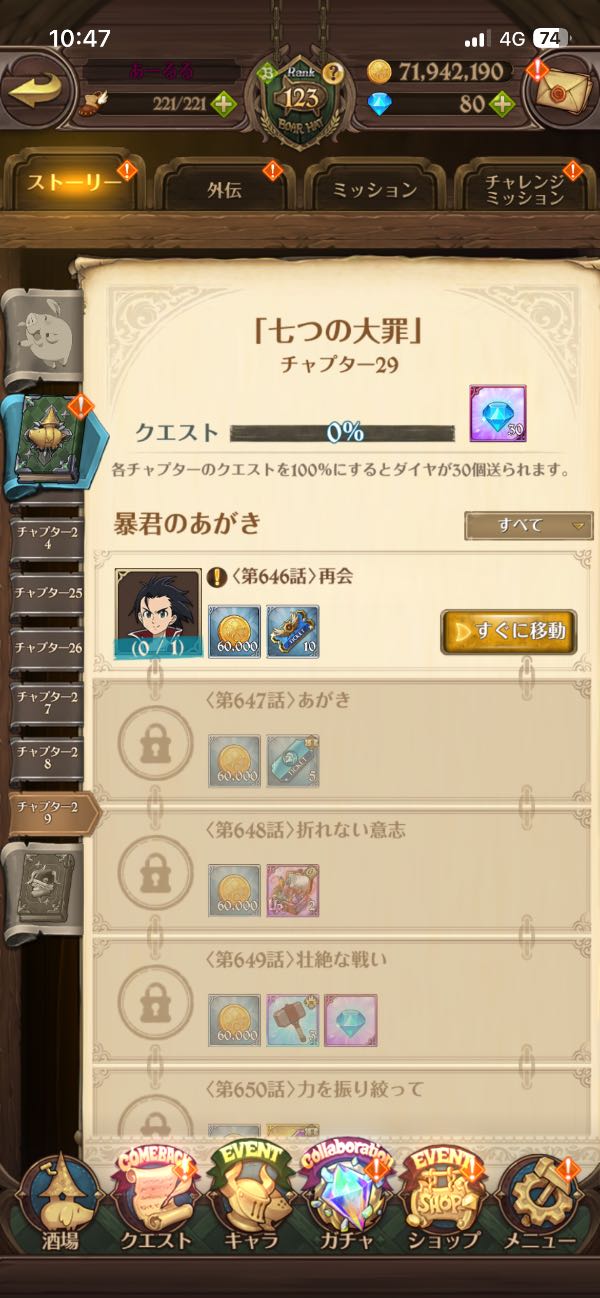
Task: Add stamina with the green plus
Action: coord(223,103)
